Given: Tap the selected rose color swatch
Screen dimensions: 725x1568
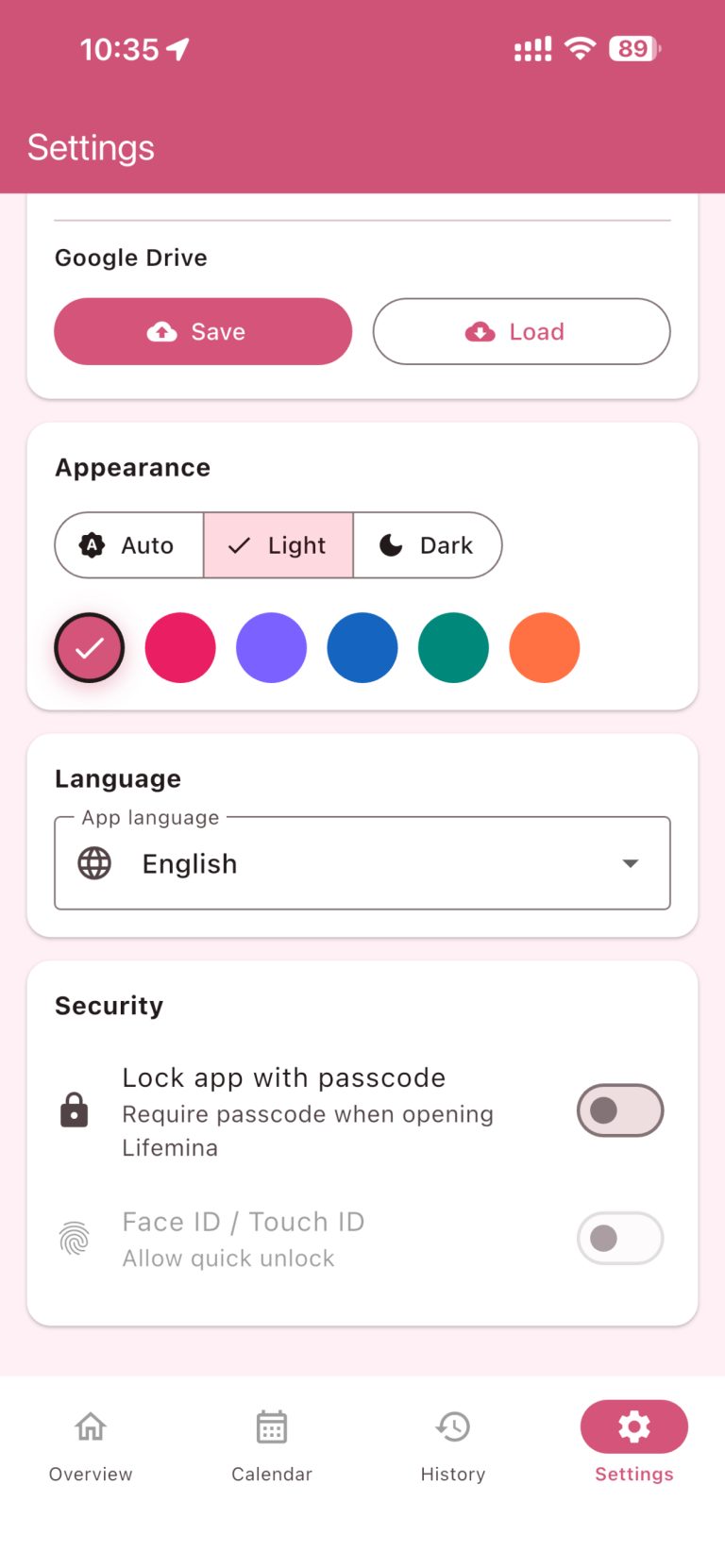Looking at the screenshot, I should (90, 648).
